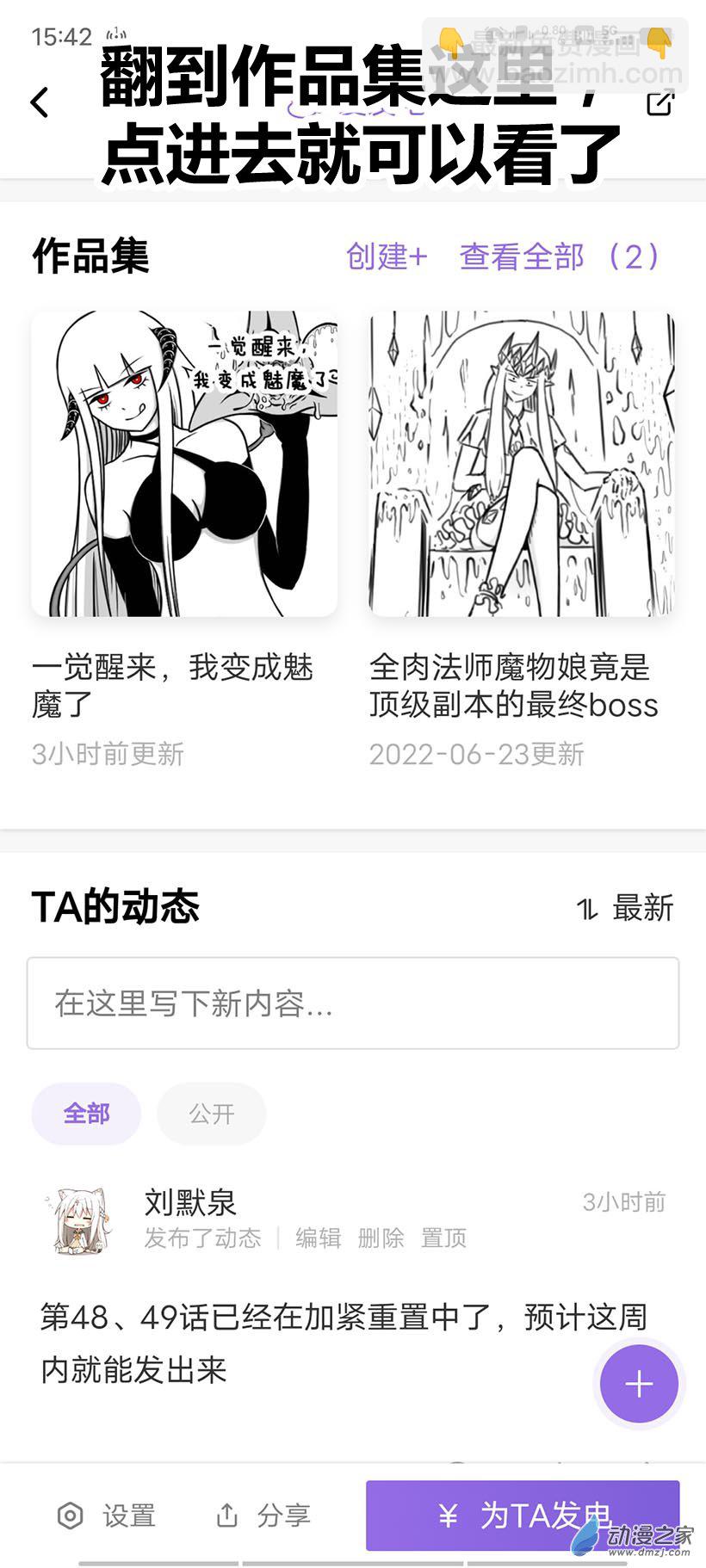The image size is (706, 1568).
Task: Tap the purple plus floating button
Action: (639, 1384)
